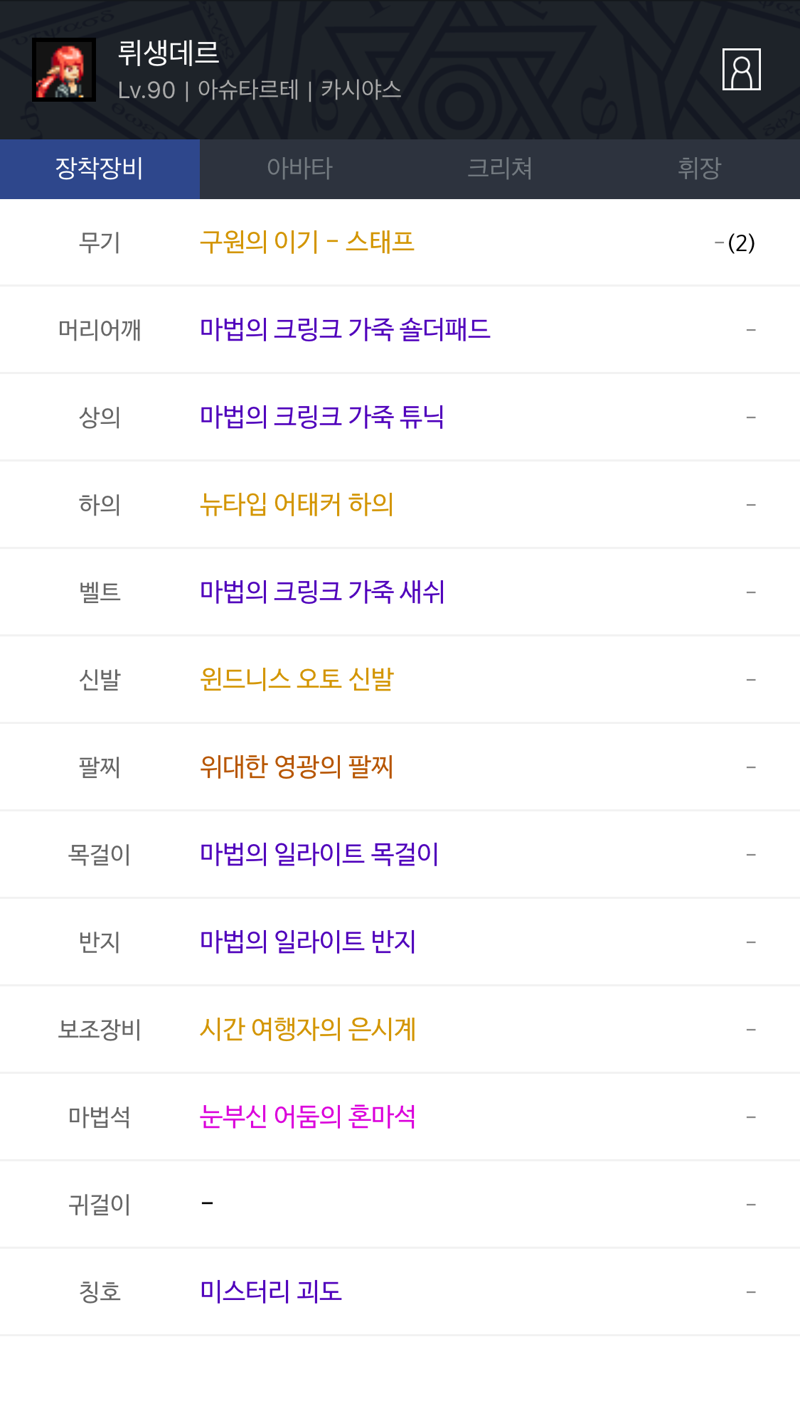Open 눈부신 어둠의 혼마석 item
Image resolution: width=800 pixels, height=1423 pixels.
(x=308, y=1116)
